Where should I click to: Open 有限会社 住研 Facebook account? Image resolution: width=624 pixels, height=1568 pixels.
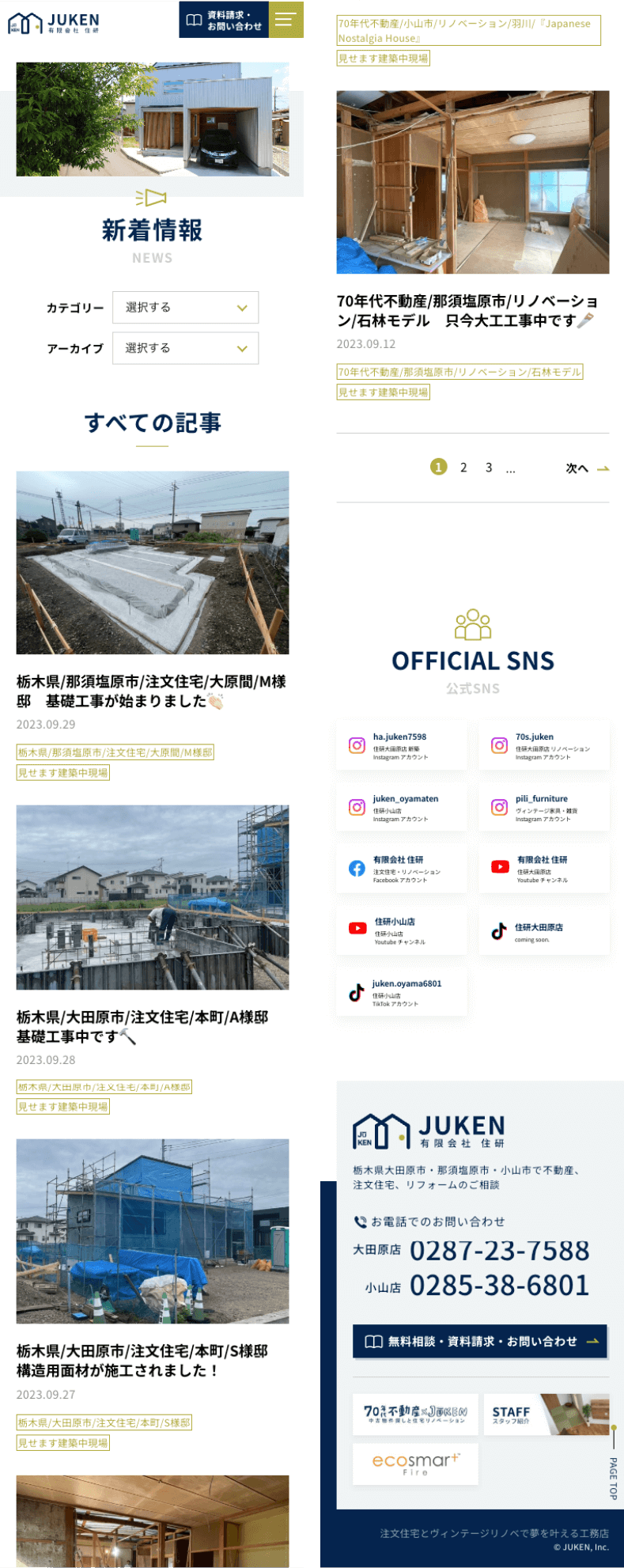pos(401,869)
